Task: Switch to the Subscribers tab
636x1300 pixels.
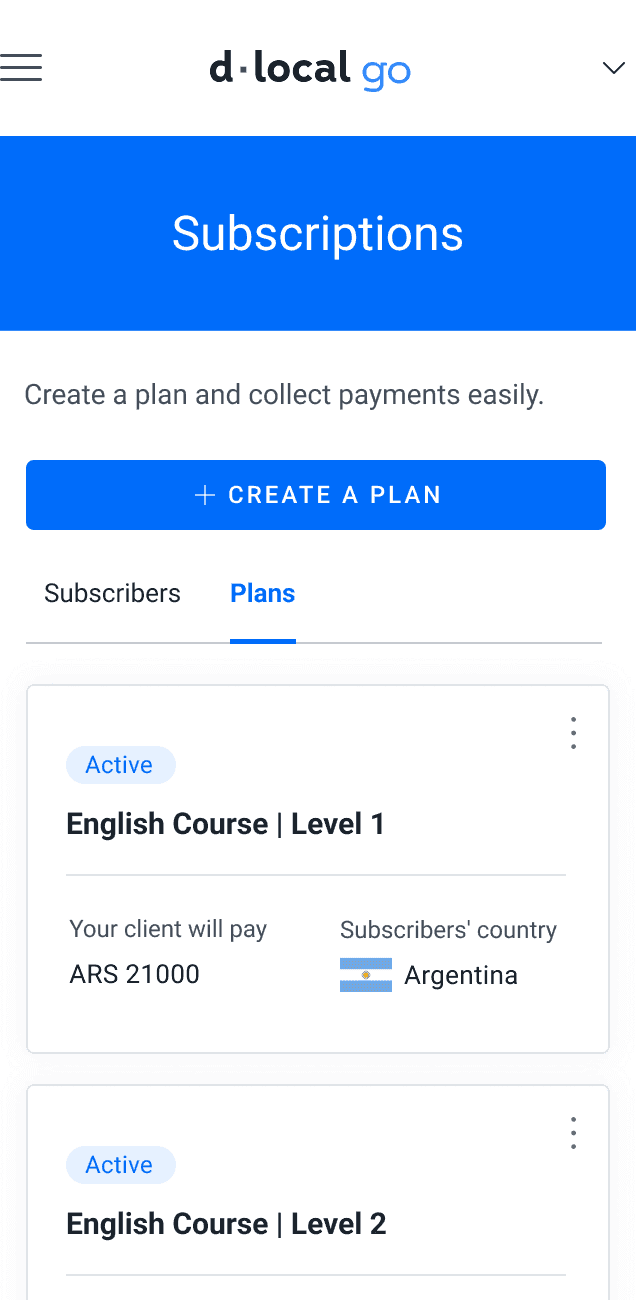Action: (x=112, y=593)
